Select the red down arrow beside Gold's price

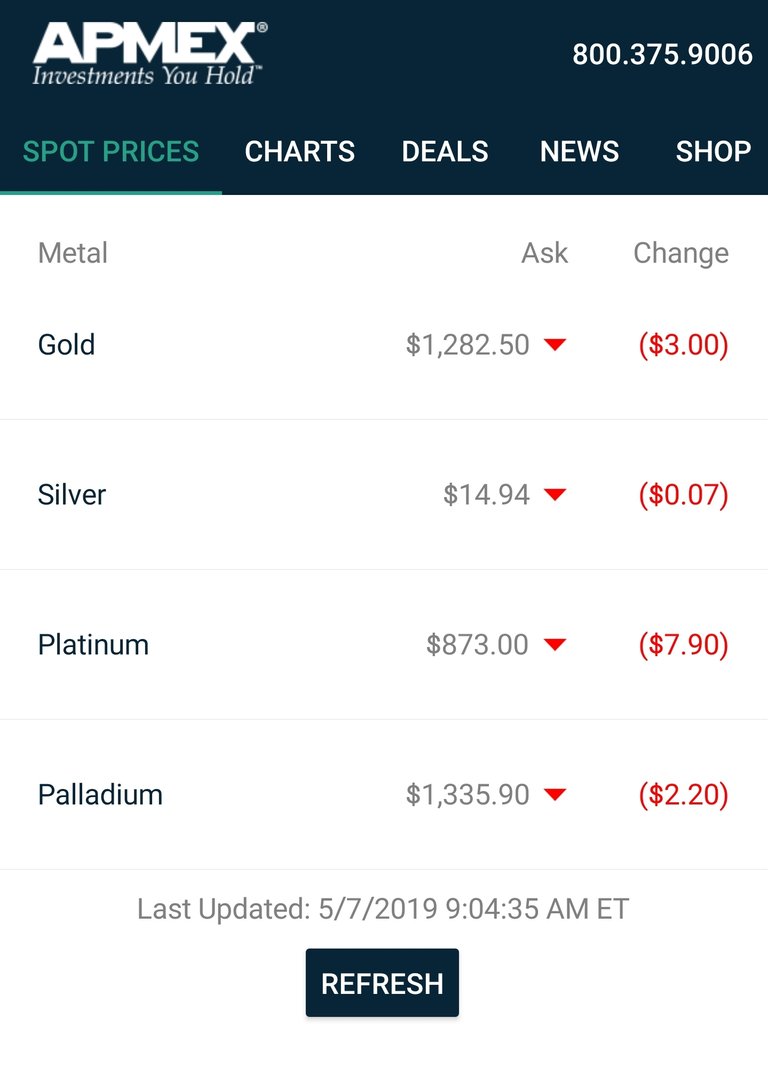pyautogui.click(x=557, y=344)
